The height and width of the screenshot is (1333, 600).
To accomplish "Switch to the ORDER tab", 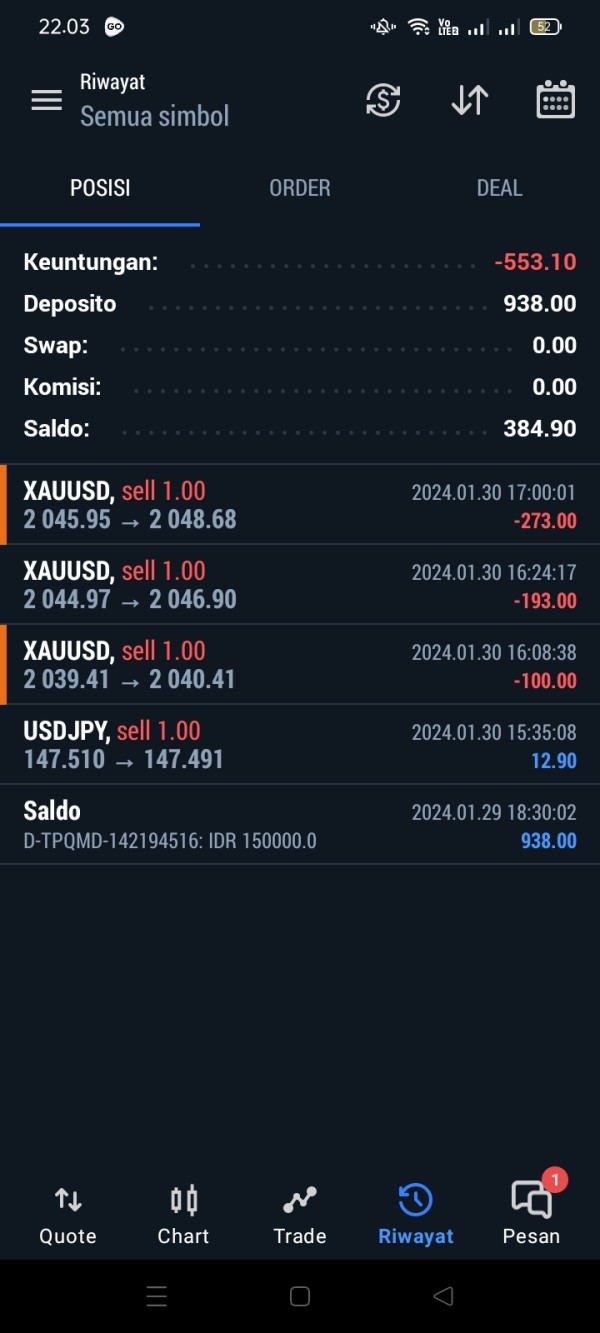I will pos(299,188).
